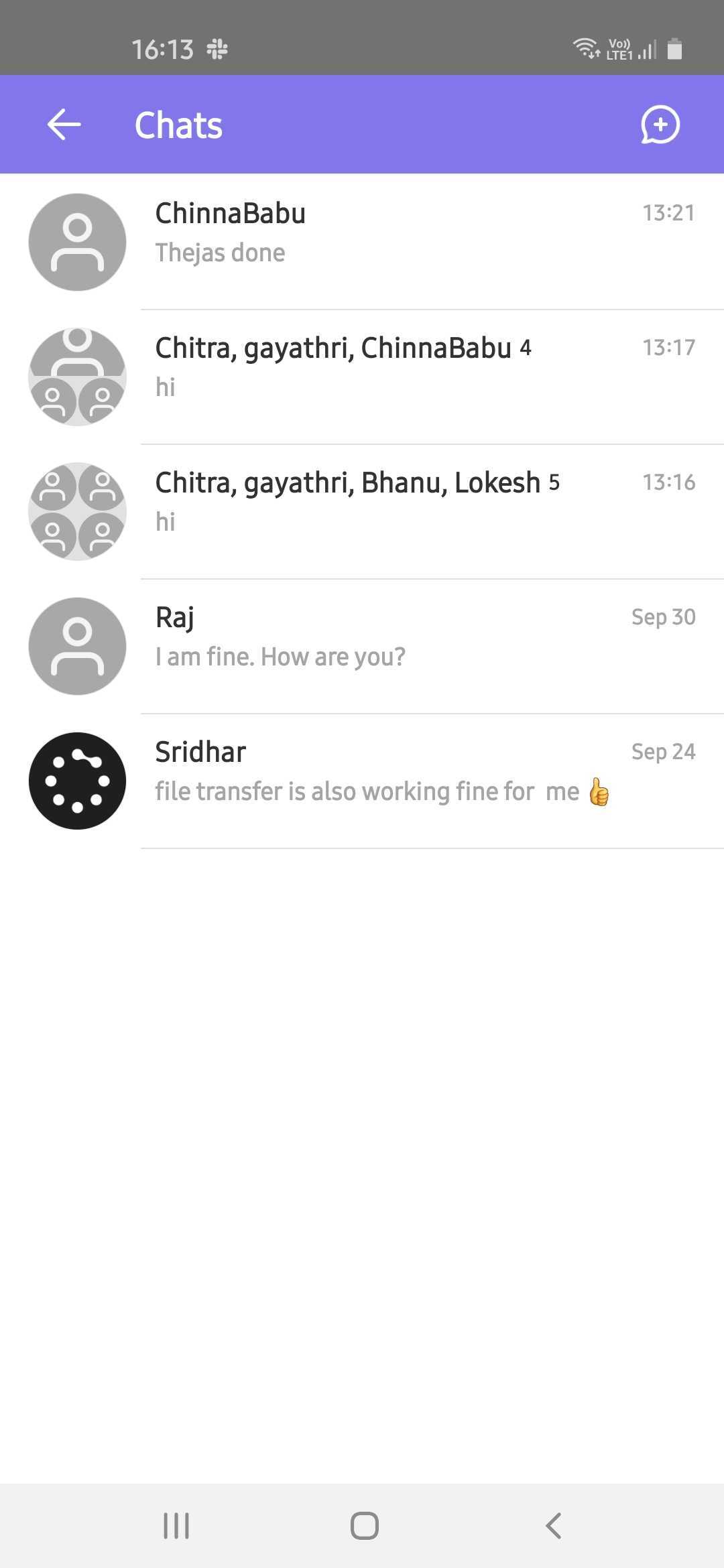Open the chat with ChinnaBabu
This screenshot has width=724, height=1568.
(362, 242)
